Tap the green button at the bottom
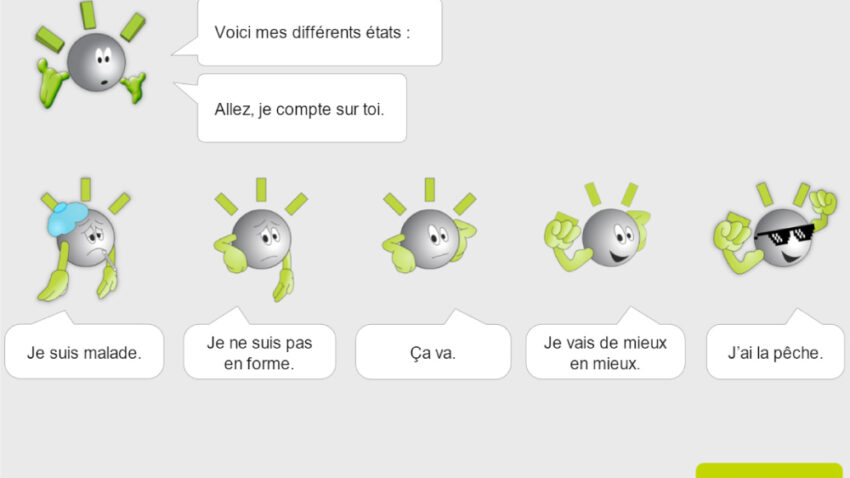Viewport: 850px width, 478px height. (x=768, y=470)
